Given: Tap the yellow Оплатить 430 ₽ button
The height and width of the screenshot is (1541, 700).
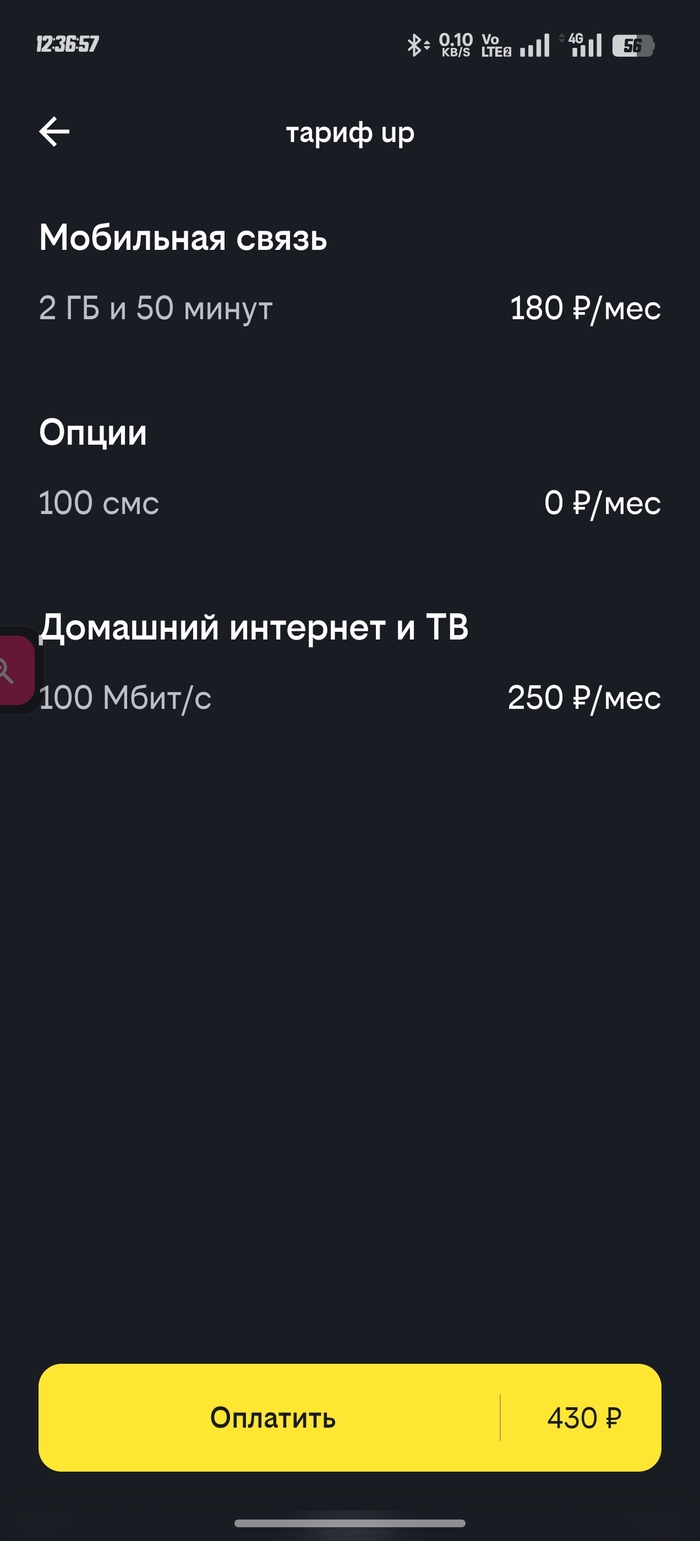Looking at the screenshot, I should [x=350, y=1417].
